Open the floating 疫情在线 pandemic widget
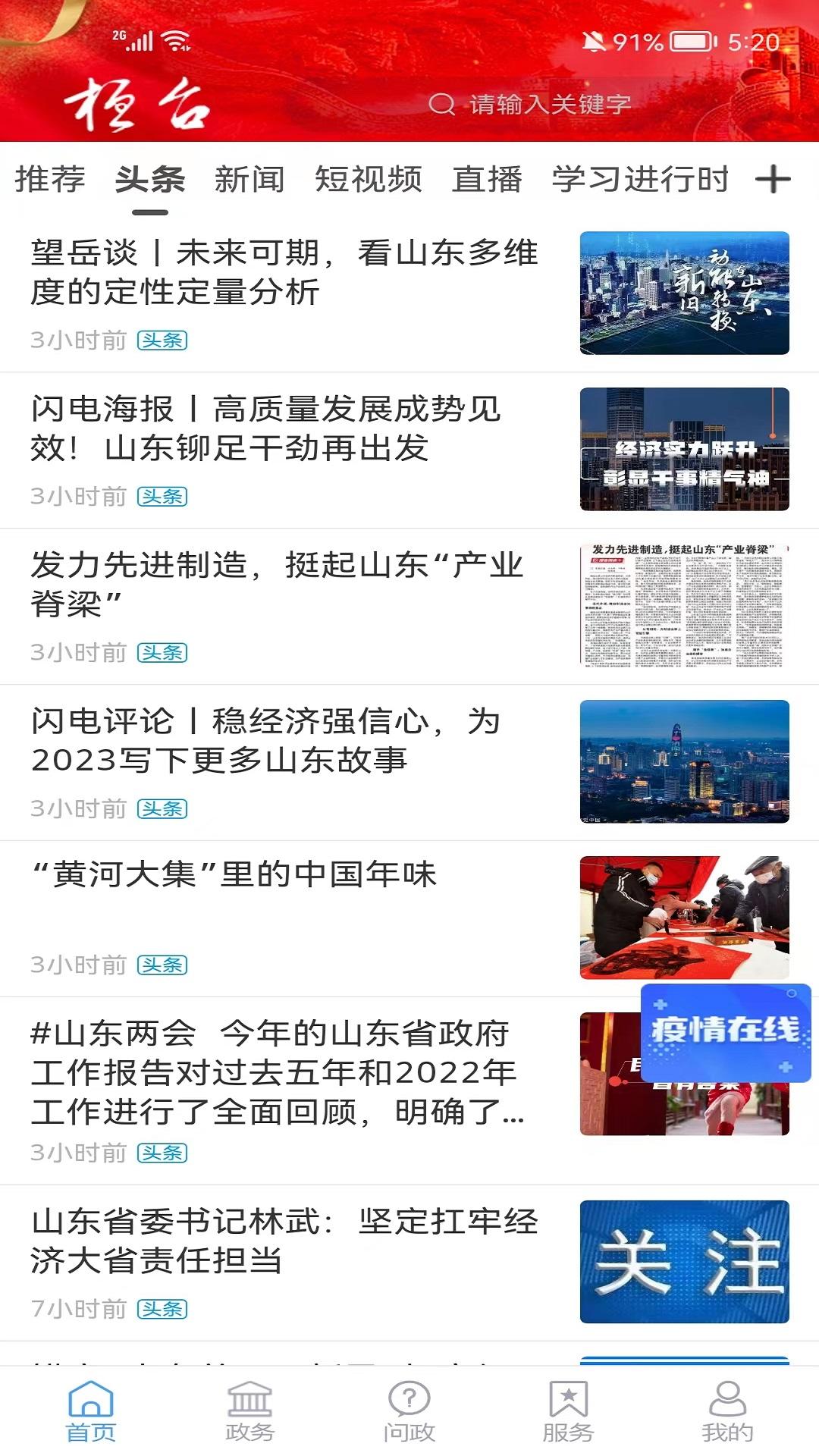819x1456 pixels. pyautogui.click(x=725, y=1031)
